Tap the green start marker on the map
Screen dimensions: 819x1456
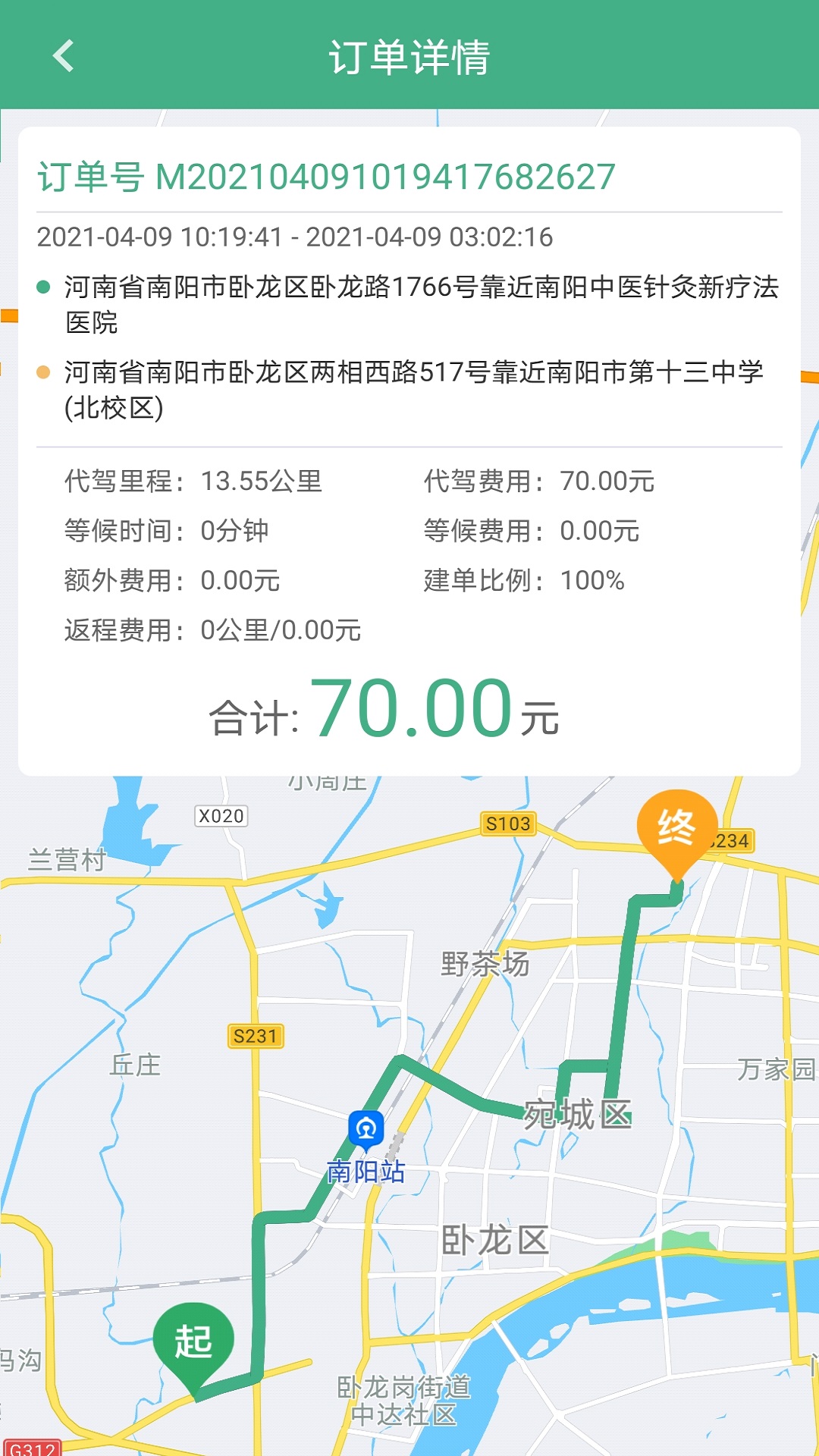(x=193, y=1345)
